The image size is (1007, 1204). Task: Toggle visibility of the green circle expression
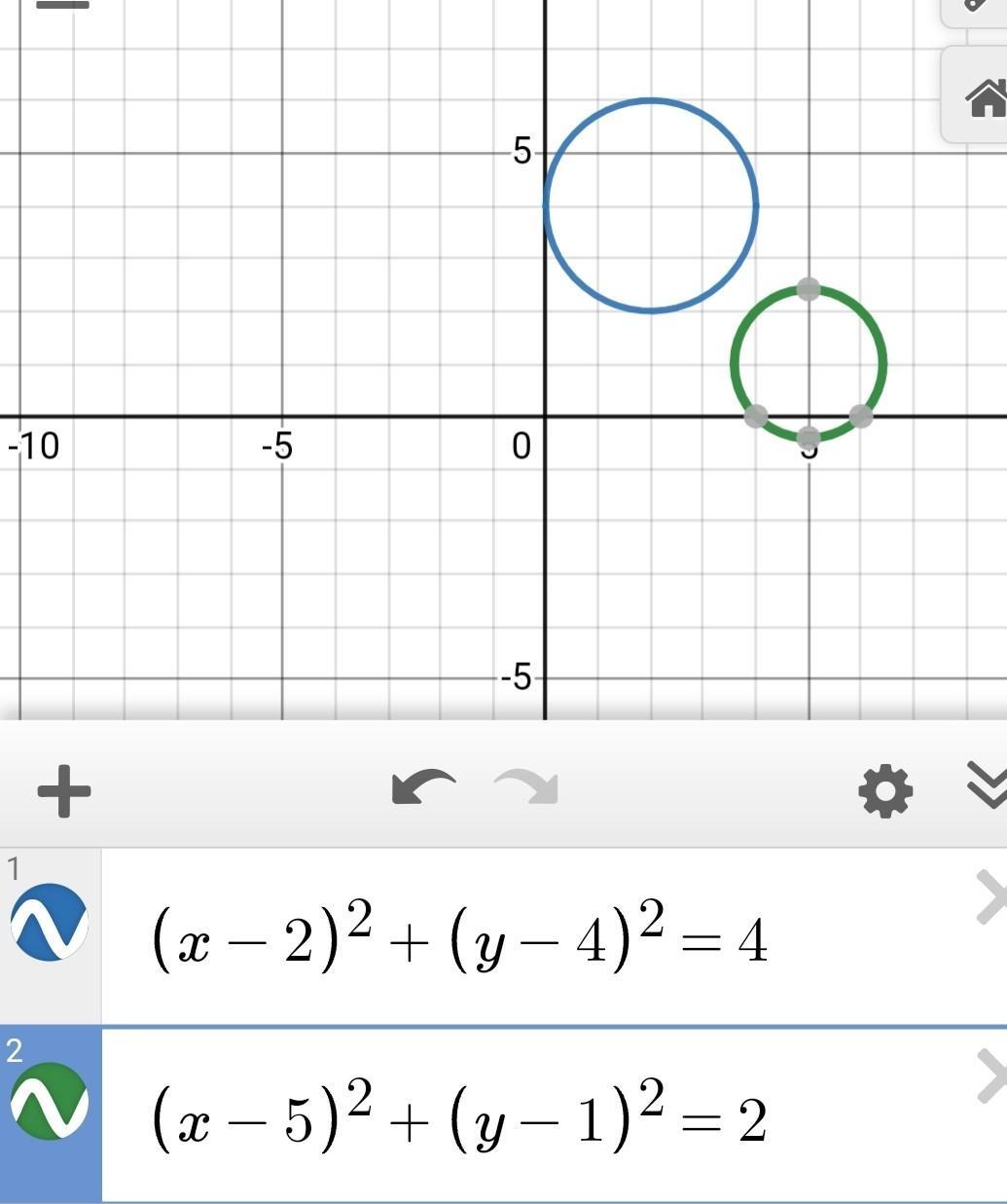tap(50, 1101)
